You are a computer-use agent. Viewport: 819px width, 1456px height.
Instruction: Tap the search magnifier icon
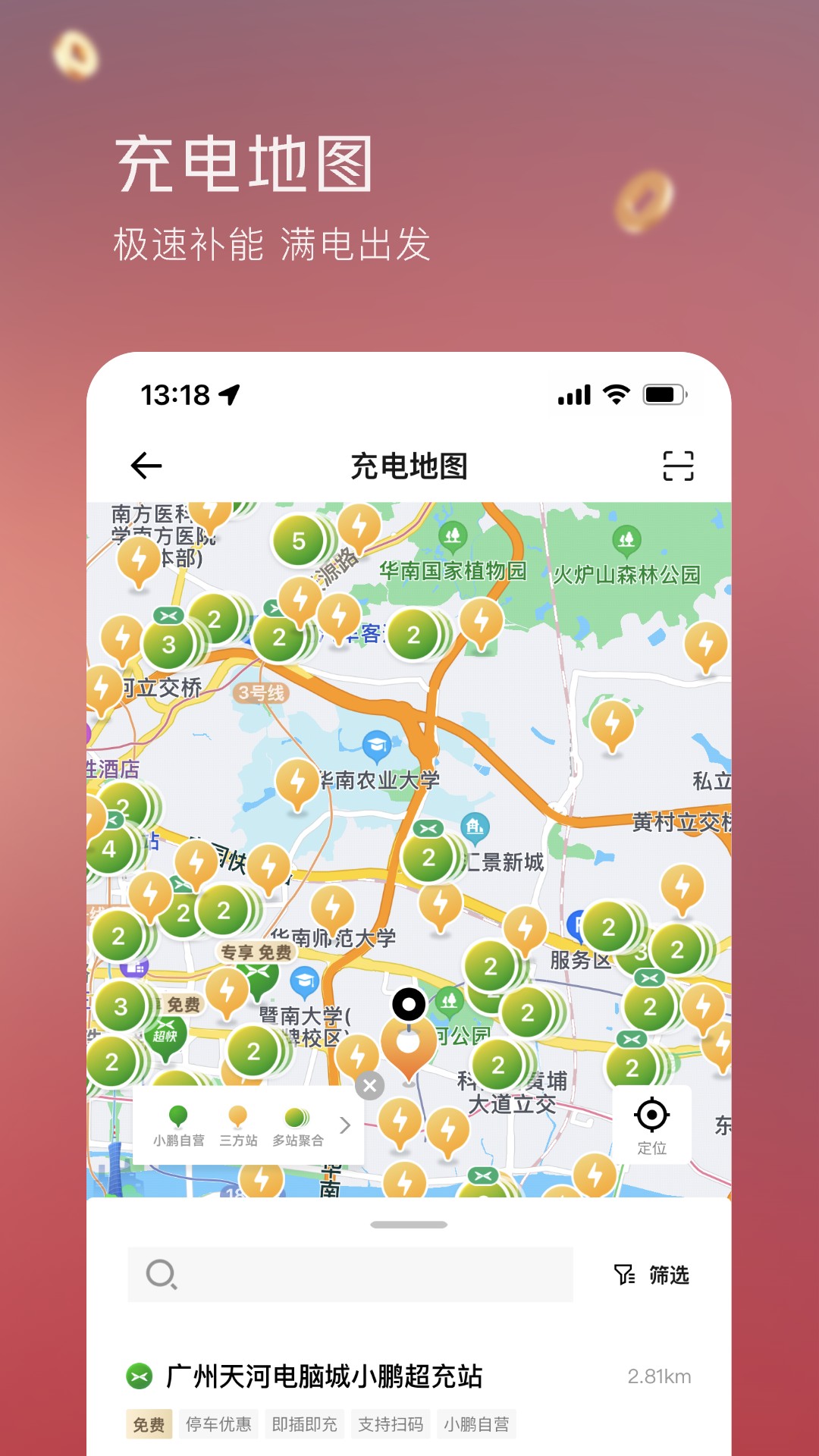161,1277
